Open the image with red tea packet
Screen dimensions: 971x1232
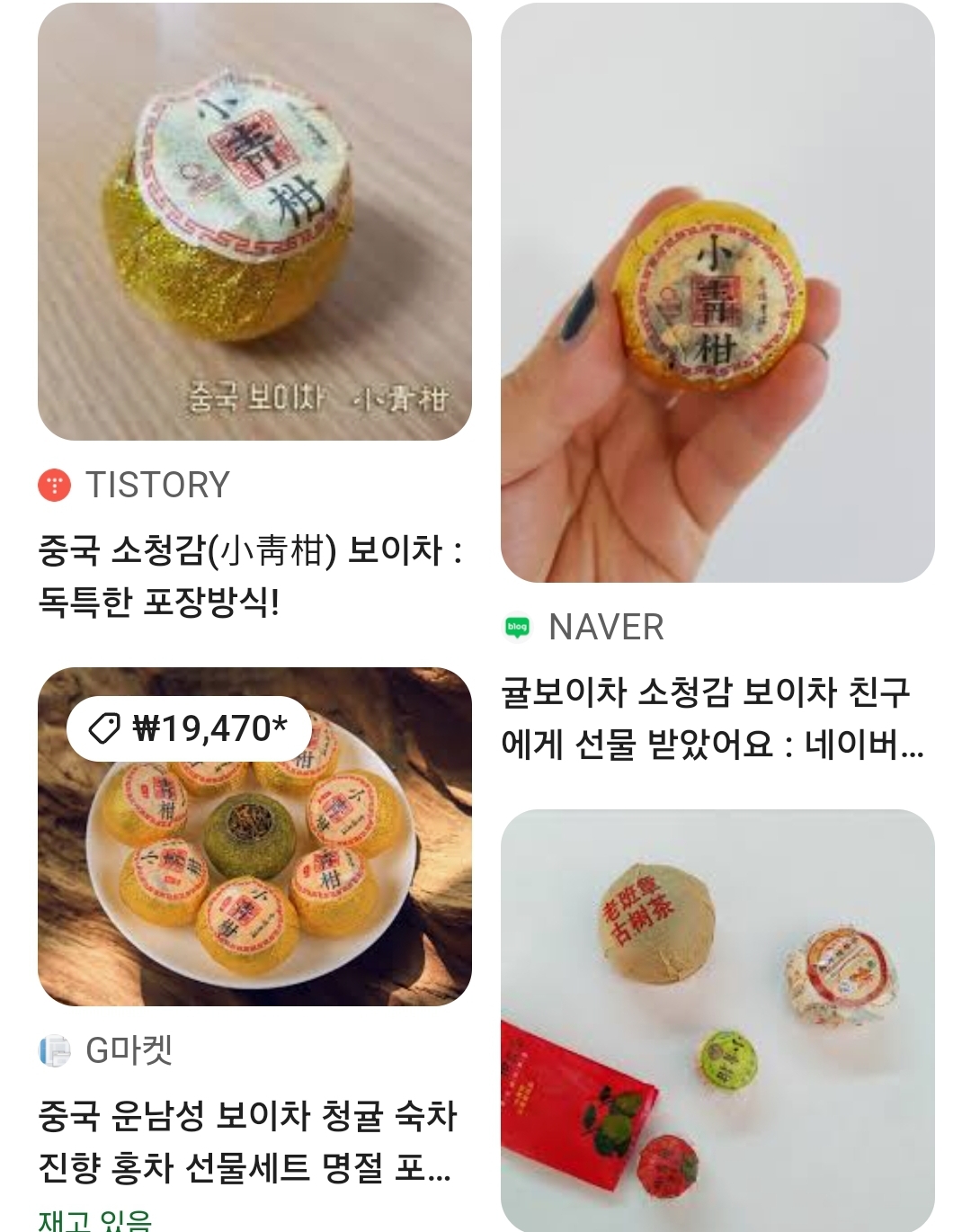(717, 1020)
